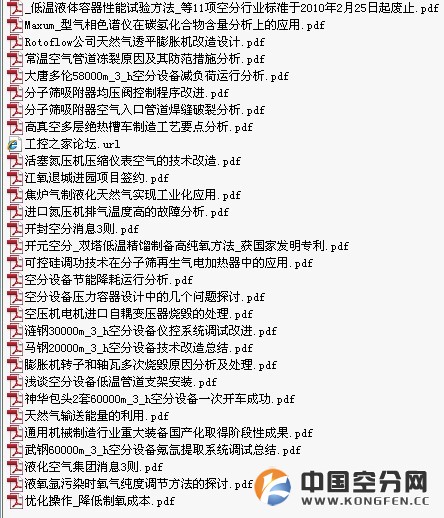Open 液化空气集团消息3则.pdf

click(85, 467)
